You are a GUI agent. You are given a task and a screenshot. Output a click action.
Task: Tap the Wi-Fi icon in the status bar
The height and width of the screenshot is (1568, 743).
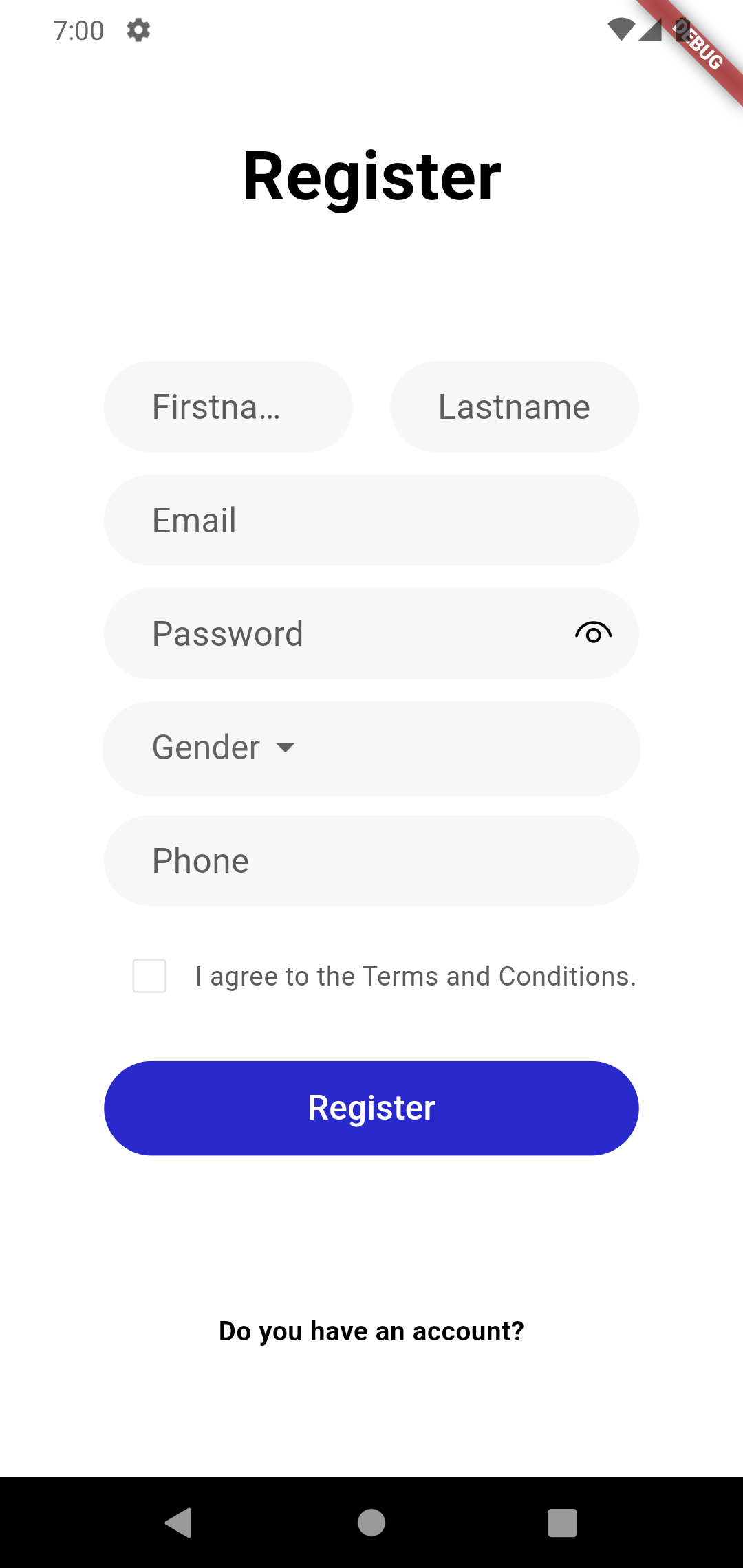point(623,30)
